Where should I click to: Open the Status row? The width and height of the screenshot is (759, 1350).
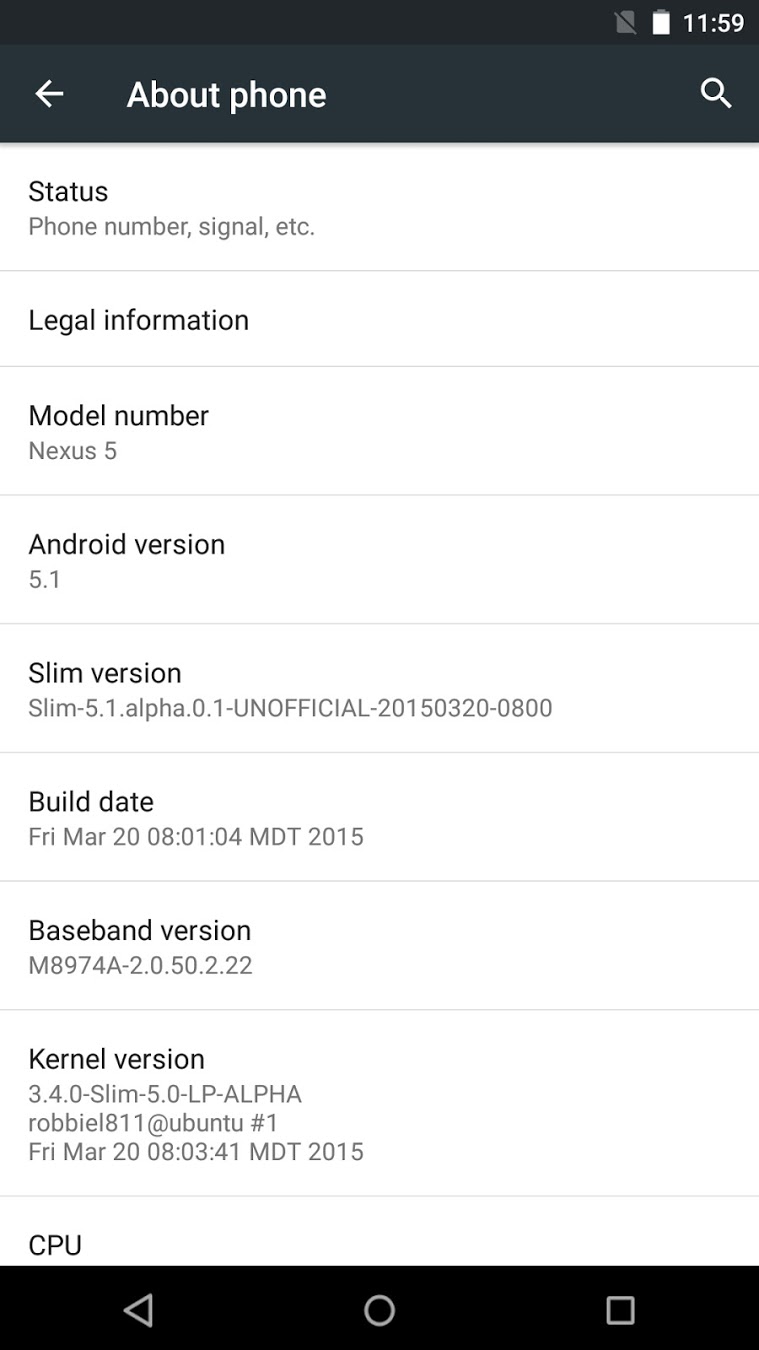coord(379,207)
